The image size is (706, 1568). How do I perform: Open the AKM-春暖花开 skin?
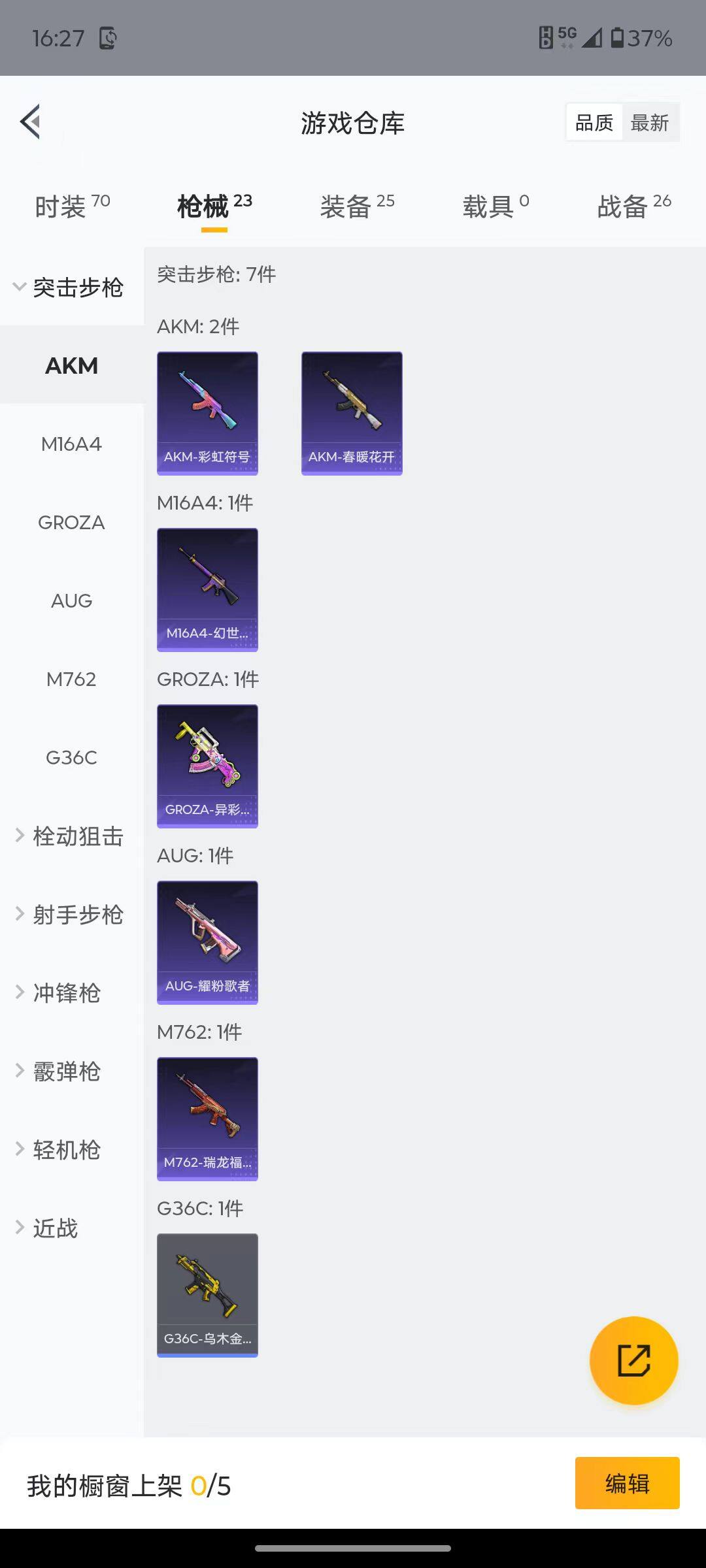coord(351,412)
